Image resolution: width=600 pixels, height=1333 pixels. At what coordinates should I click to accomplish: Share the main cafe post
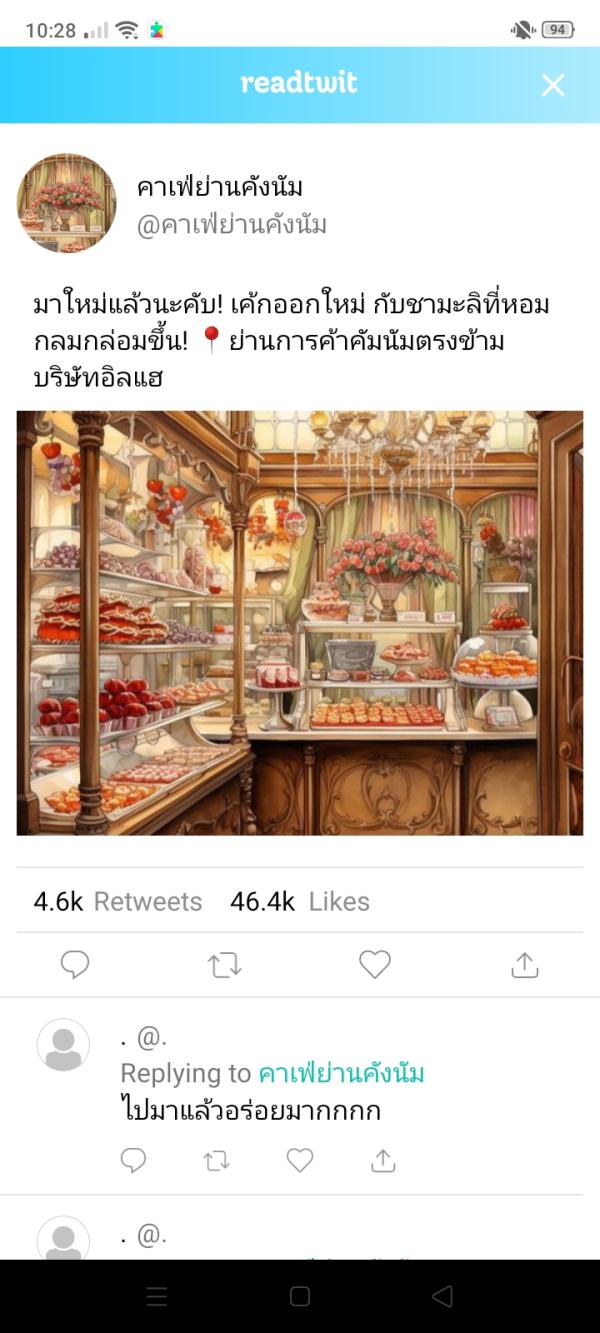click(x=525, y=964)
